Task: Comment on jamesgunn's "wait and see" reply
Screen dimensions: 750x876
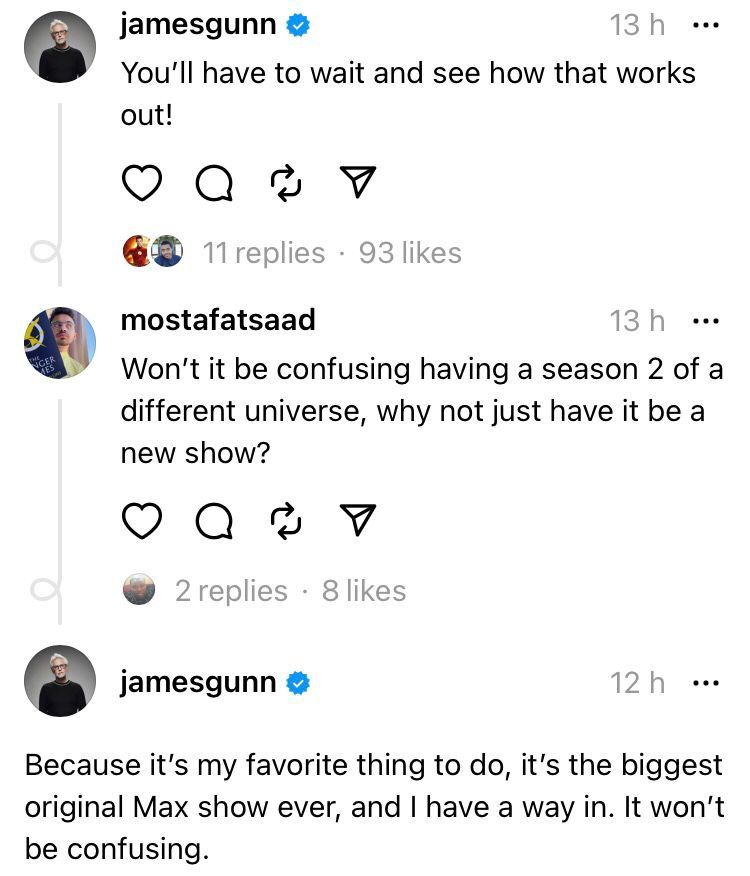Action: (212, 182)
